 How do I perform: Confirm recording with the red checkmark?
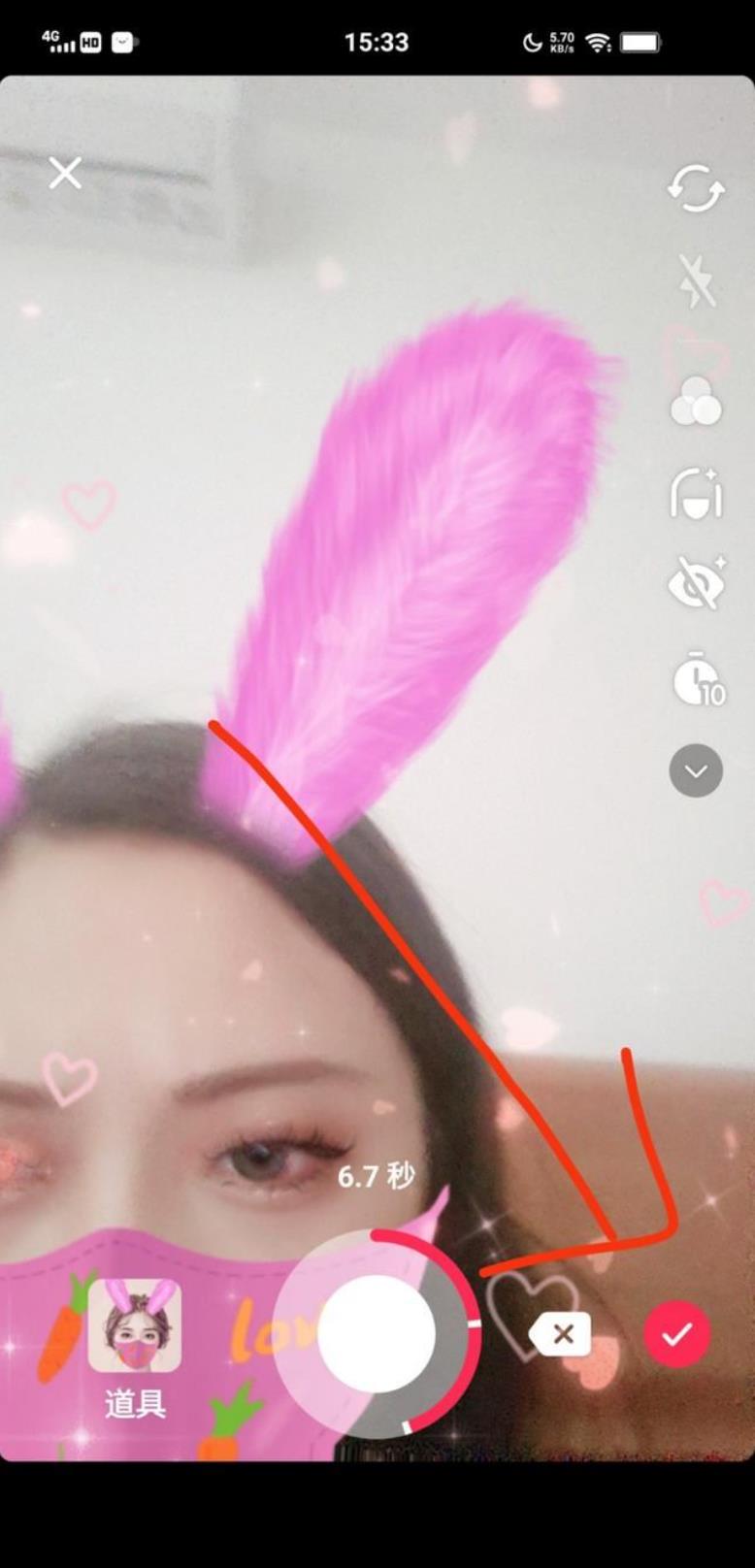[676, 1334]
